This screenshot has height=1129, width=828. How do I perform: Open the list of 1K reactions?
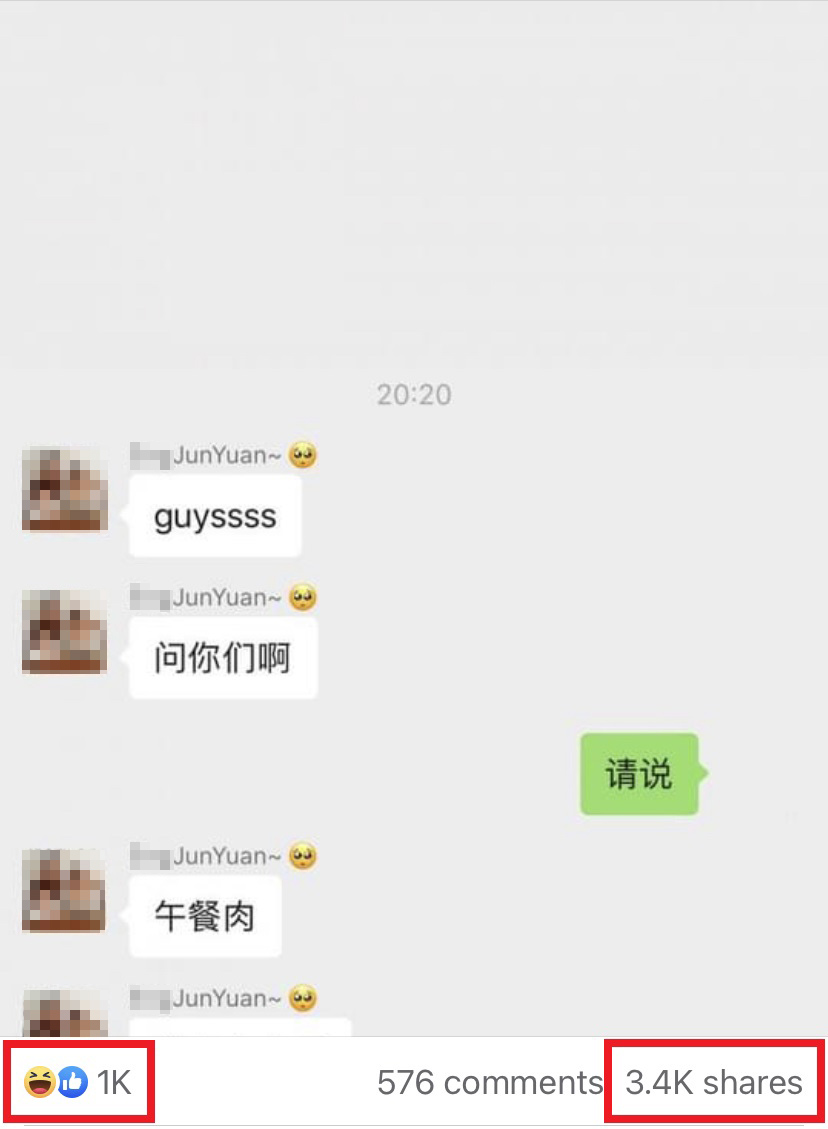78,1082
